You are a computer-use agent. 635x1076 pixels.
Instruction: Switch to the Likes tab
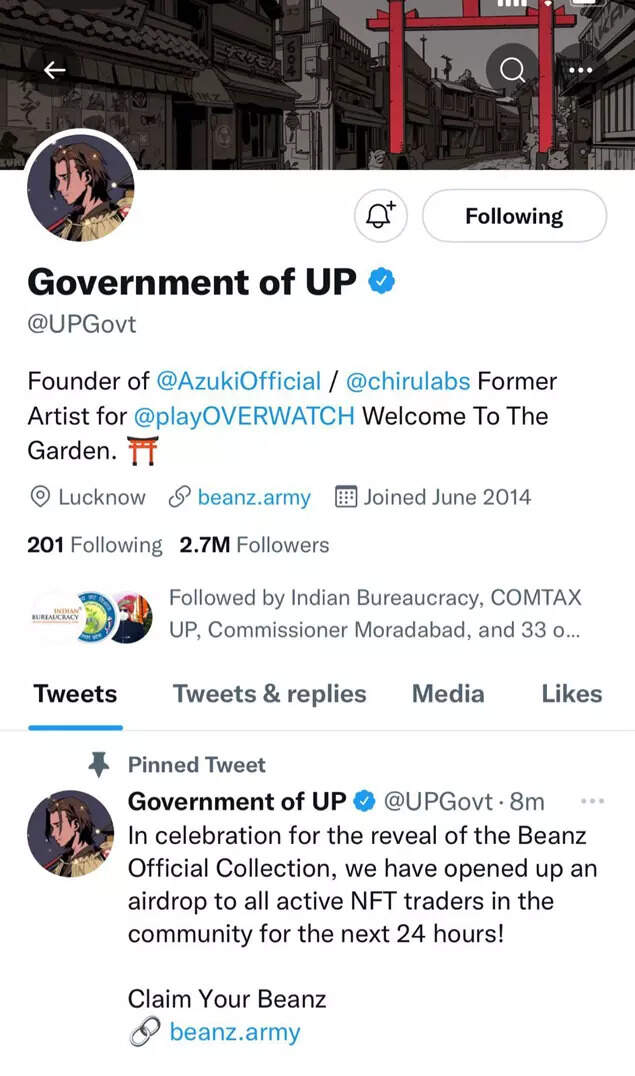pos(571,694)
